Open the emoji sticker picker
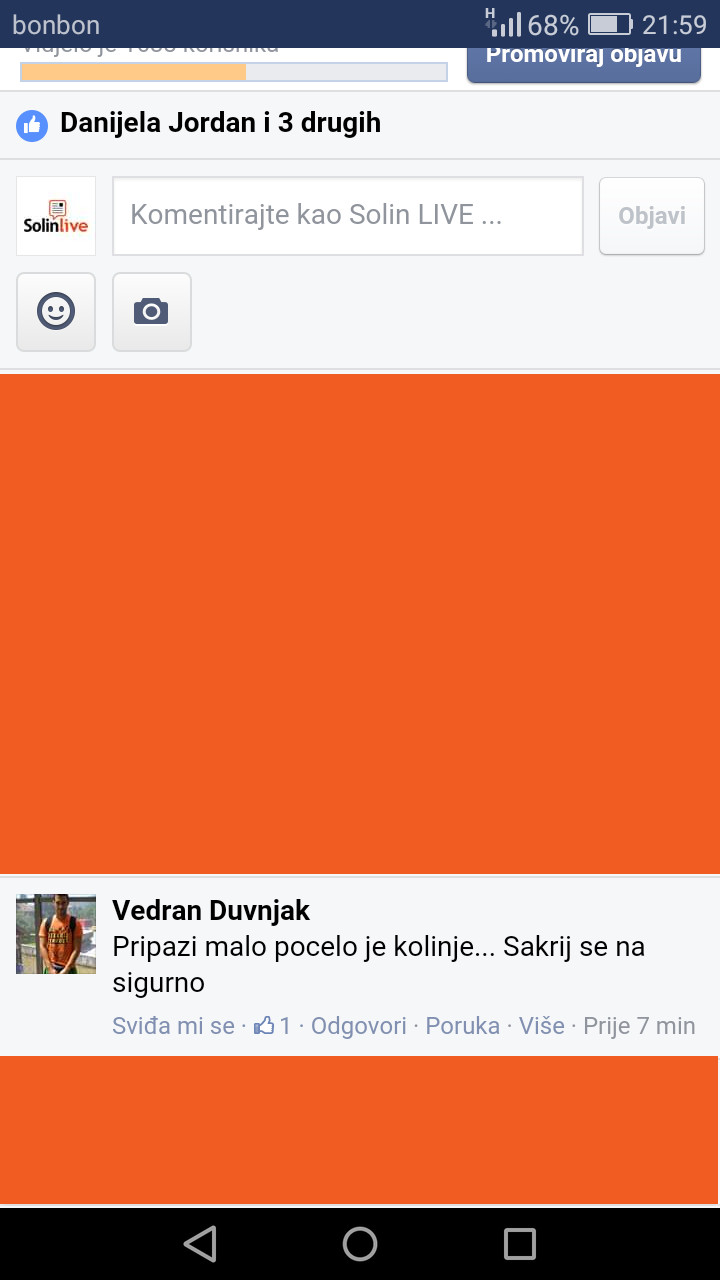720x1280 pixels. tap(56, 312)
